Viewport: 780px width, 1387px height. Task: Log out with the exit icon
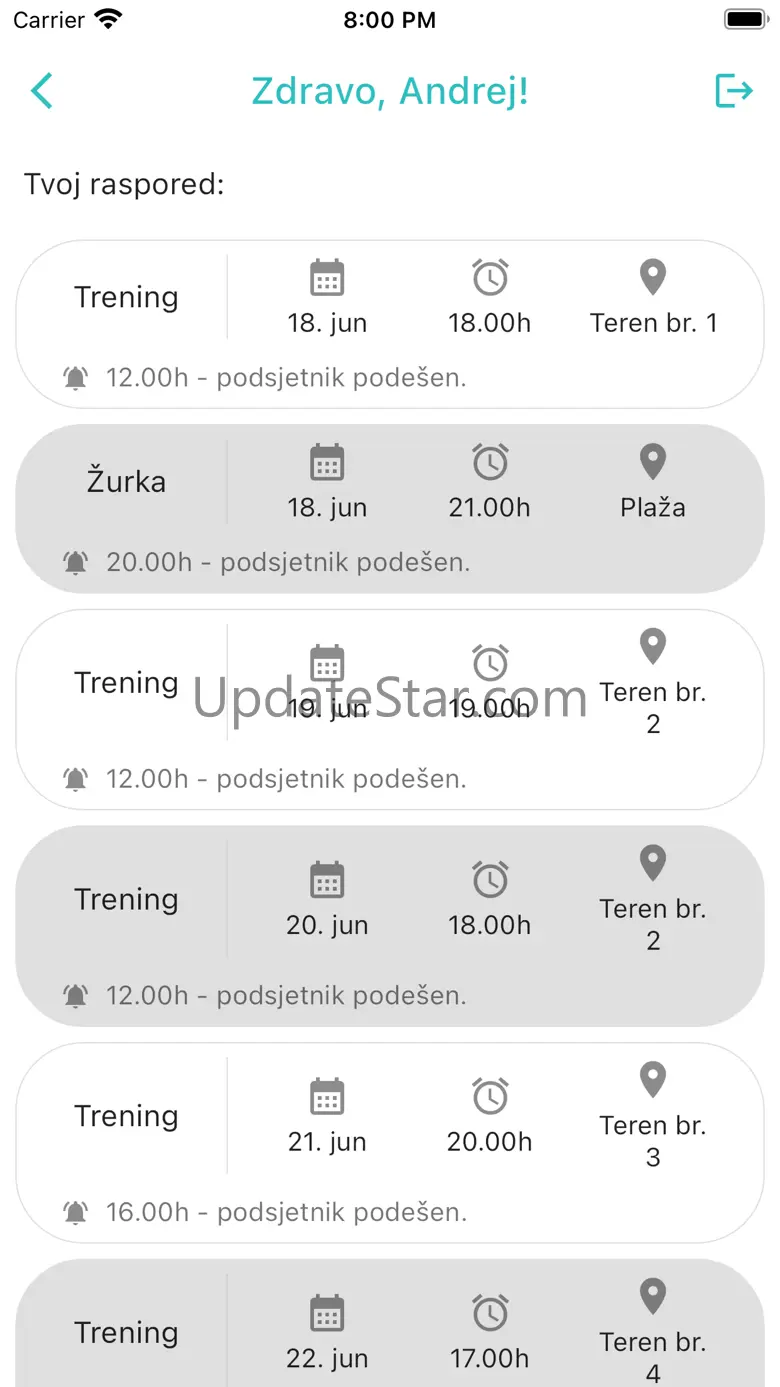733,91
